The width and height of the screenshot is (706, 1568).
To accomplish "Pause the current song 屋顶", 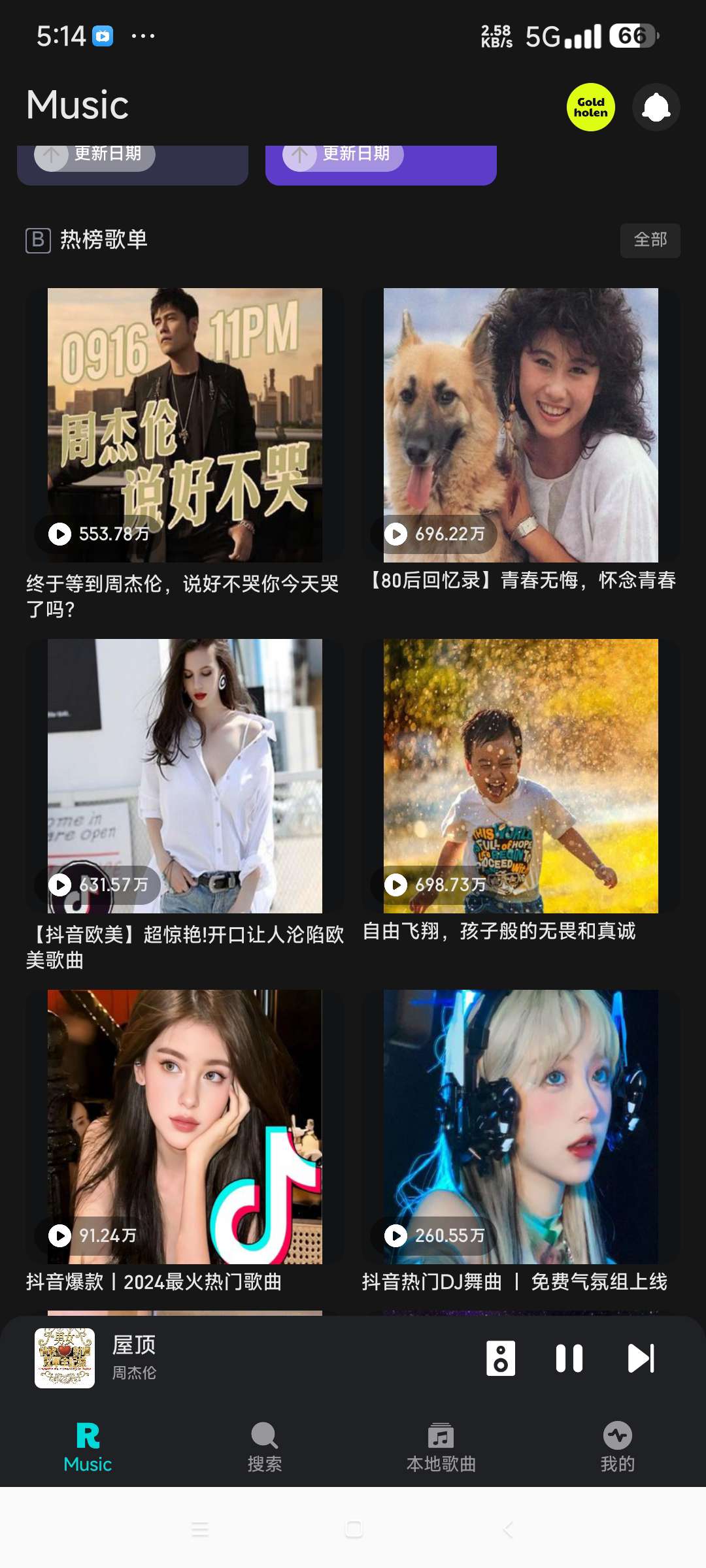I will click(x=569, y=1359).
